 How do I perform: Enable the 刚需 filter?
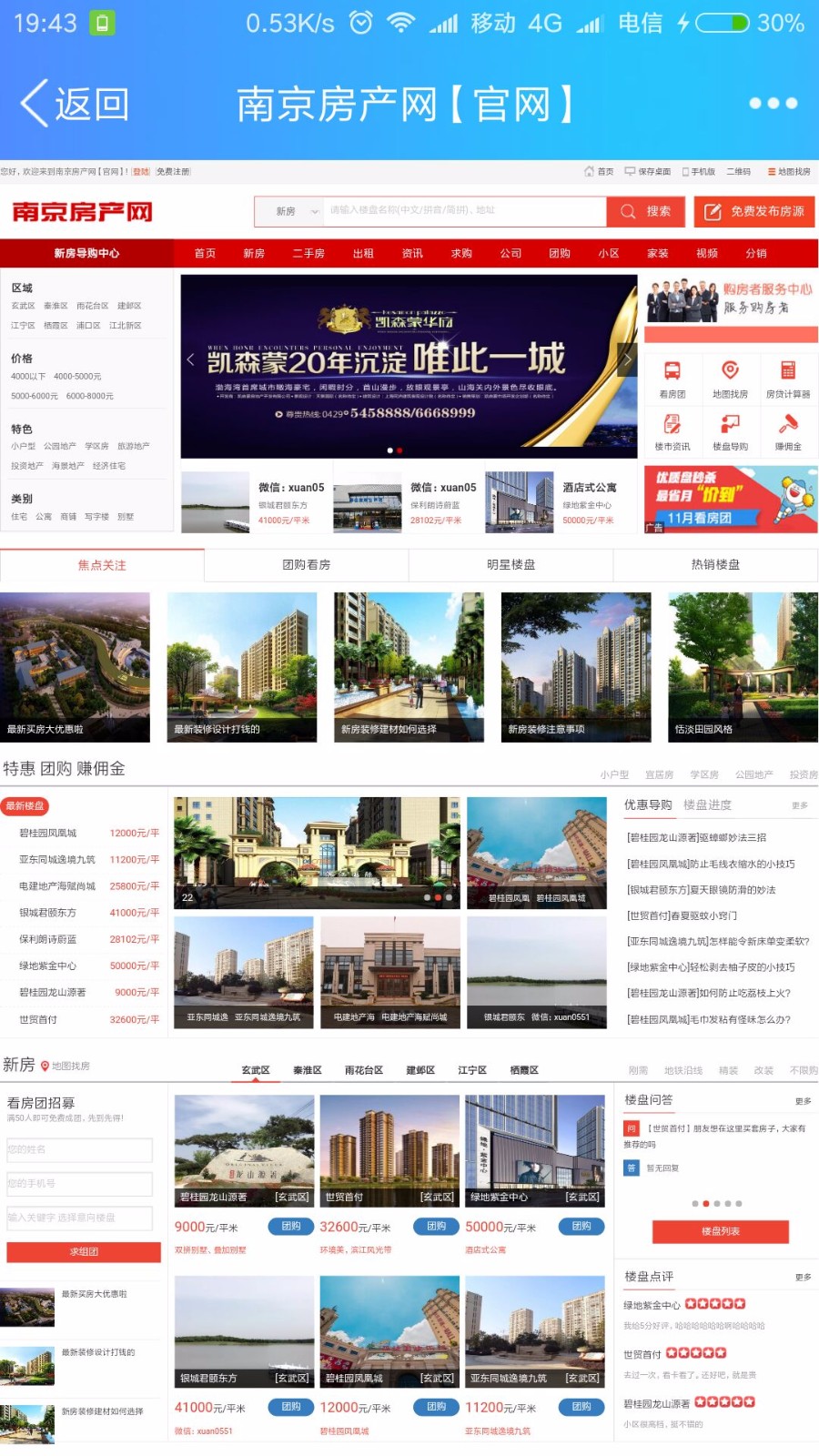pyautogui.click(x=637, y=1071)
